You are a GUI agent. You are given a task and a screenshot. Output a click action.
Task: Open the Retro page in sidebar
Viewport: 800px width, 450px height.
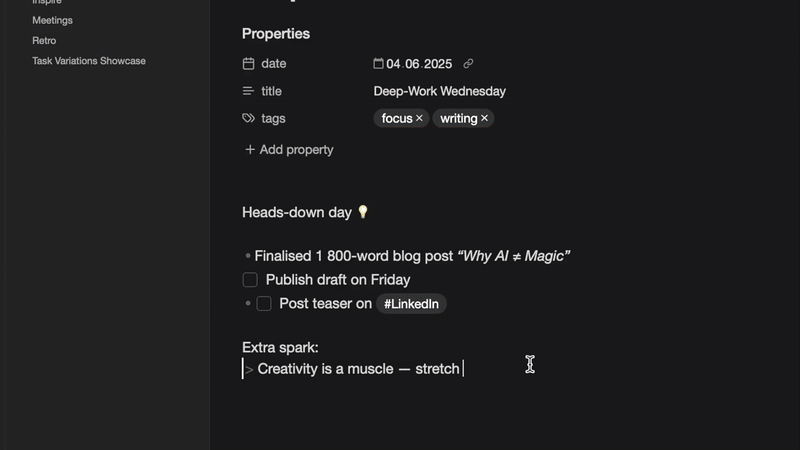tap(44, 41)
